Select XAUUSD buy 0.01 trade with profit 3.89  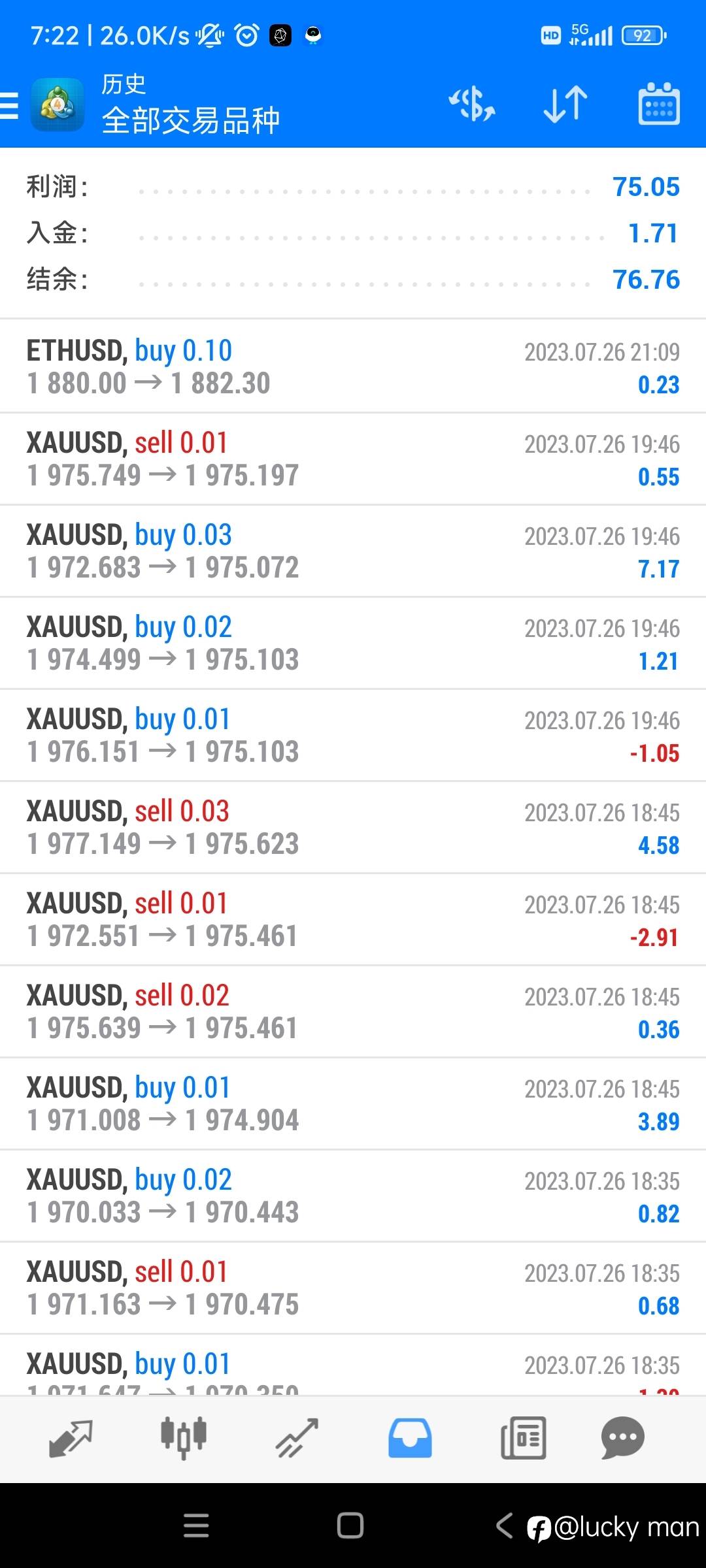(x=353, y=1103)
